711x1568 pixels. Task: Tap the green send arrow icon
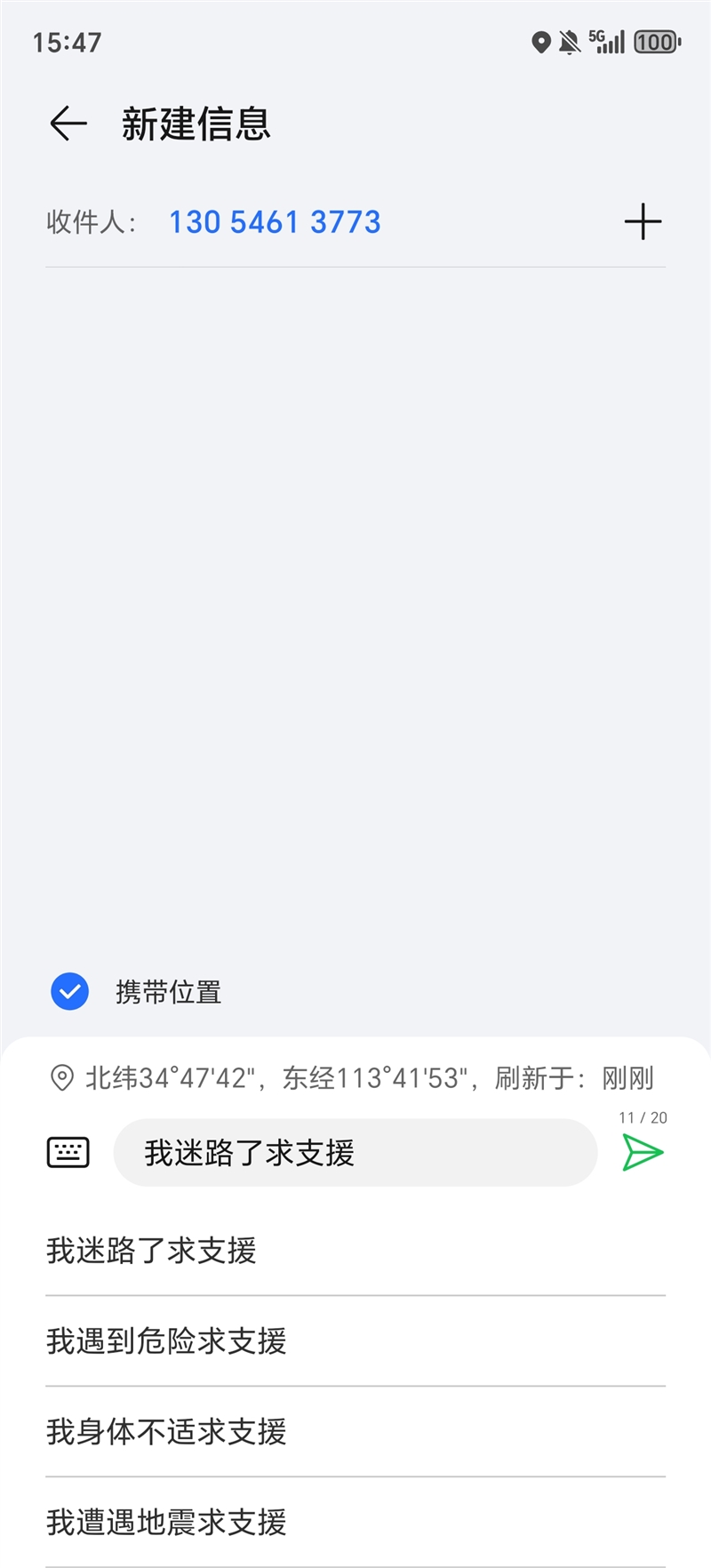(x=643, y=1152)
